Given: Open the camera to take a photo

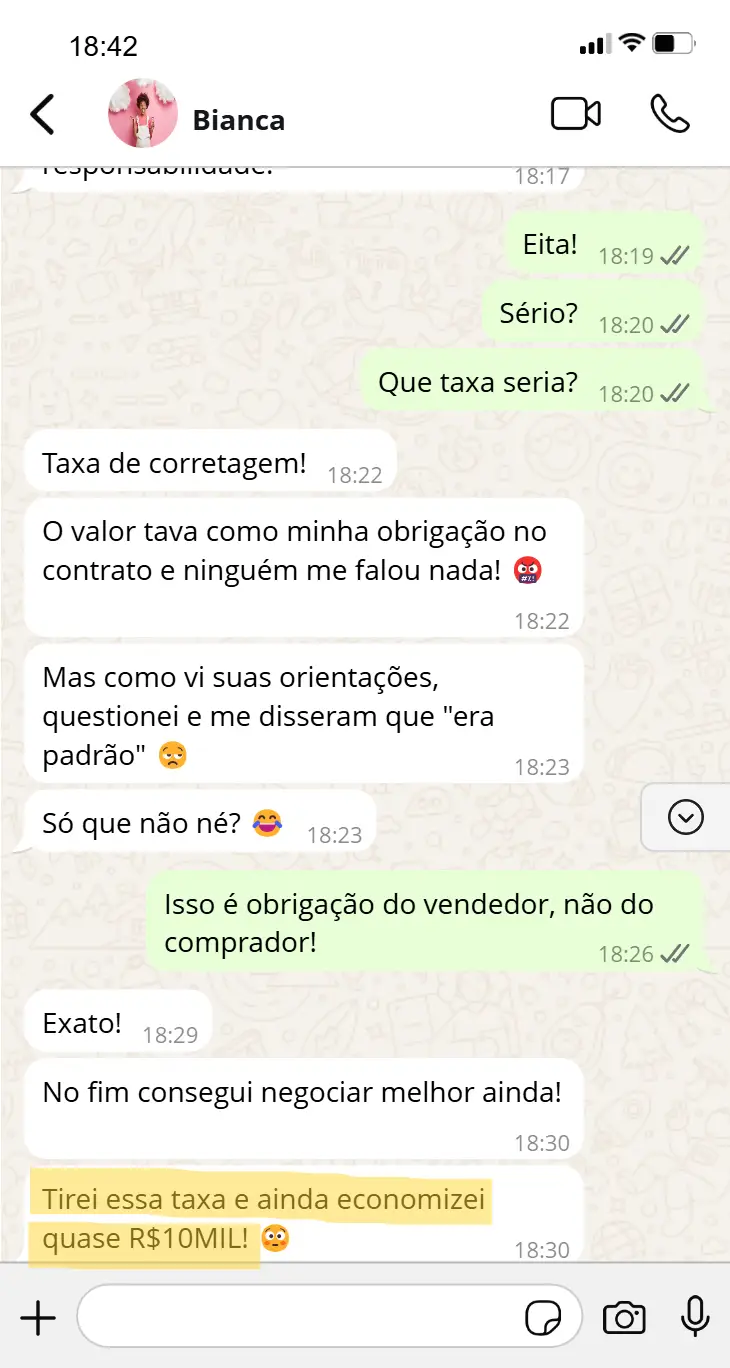Looking at the screenshot, I should click(x=624, y=1317).
